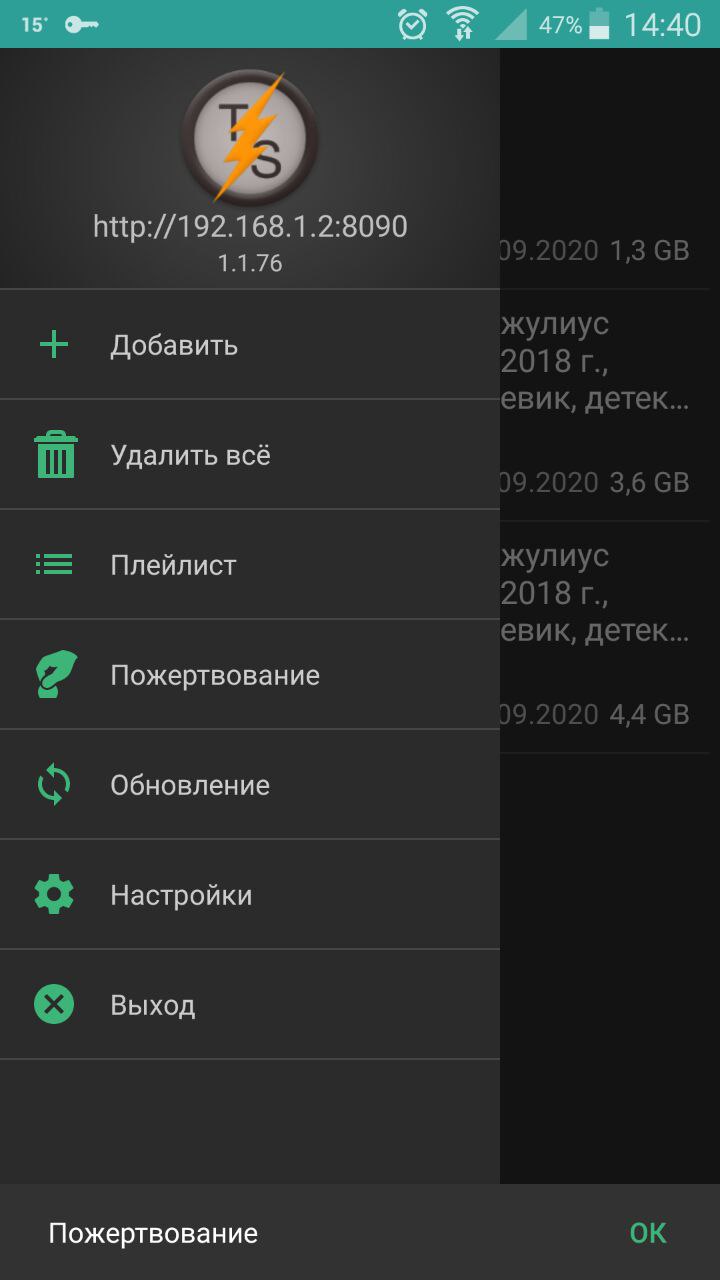This screenshot has height=1280, width=720.
Task: Open the Добавить menu item
Action: [250, 345]
